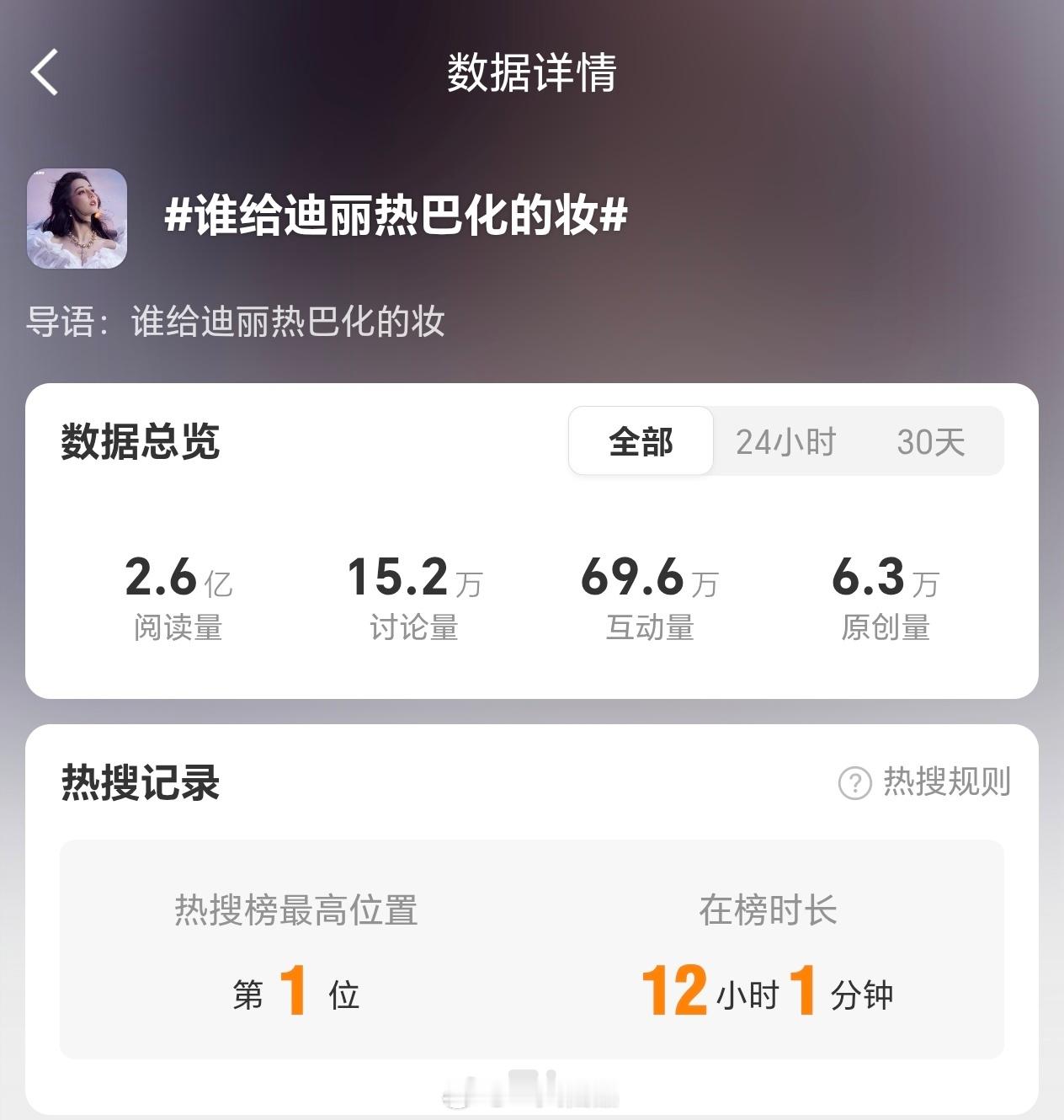Click the 原创量 6.3万 statistic
The height and width of the screenshot is (1120, 1064).
[885, 594]
